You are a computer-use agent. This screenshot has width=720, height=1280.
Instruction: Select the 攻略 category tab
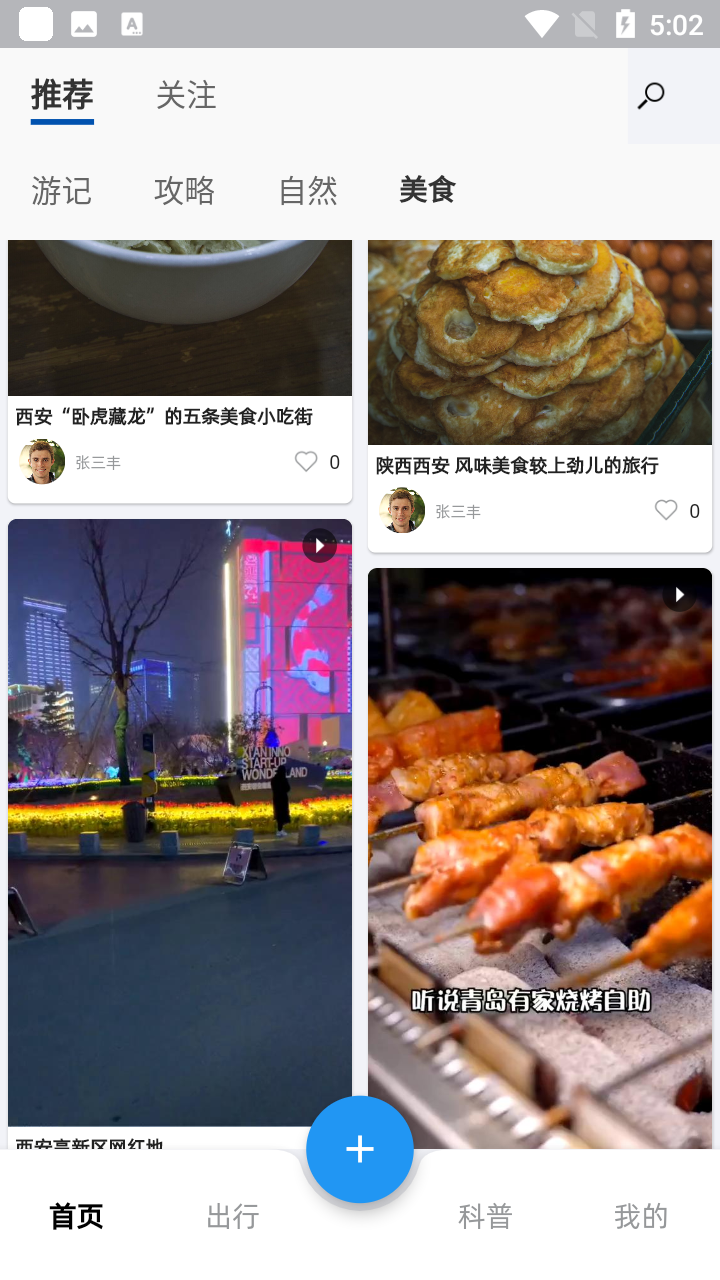(x=184, y=191)
